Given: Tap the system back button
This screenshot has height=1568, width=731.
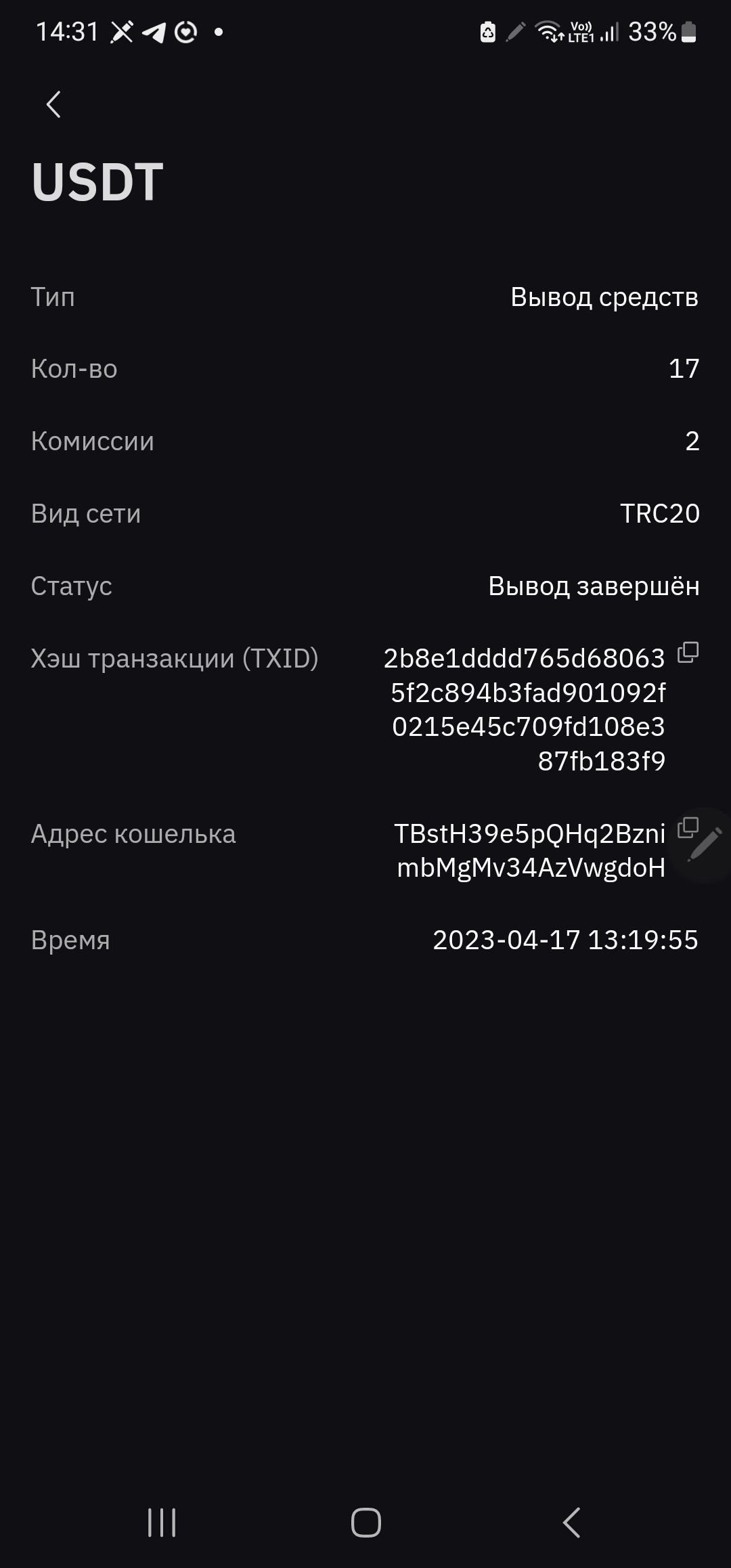Looking at the screenshot, I should click(x=571, y=1522).
